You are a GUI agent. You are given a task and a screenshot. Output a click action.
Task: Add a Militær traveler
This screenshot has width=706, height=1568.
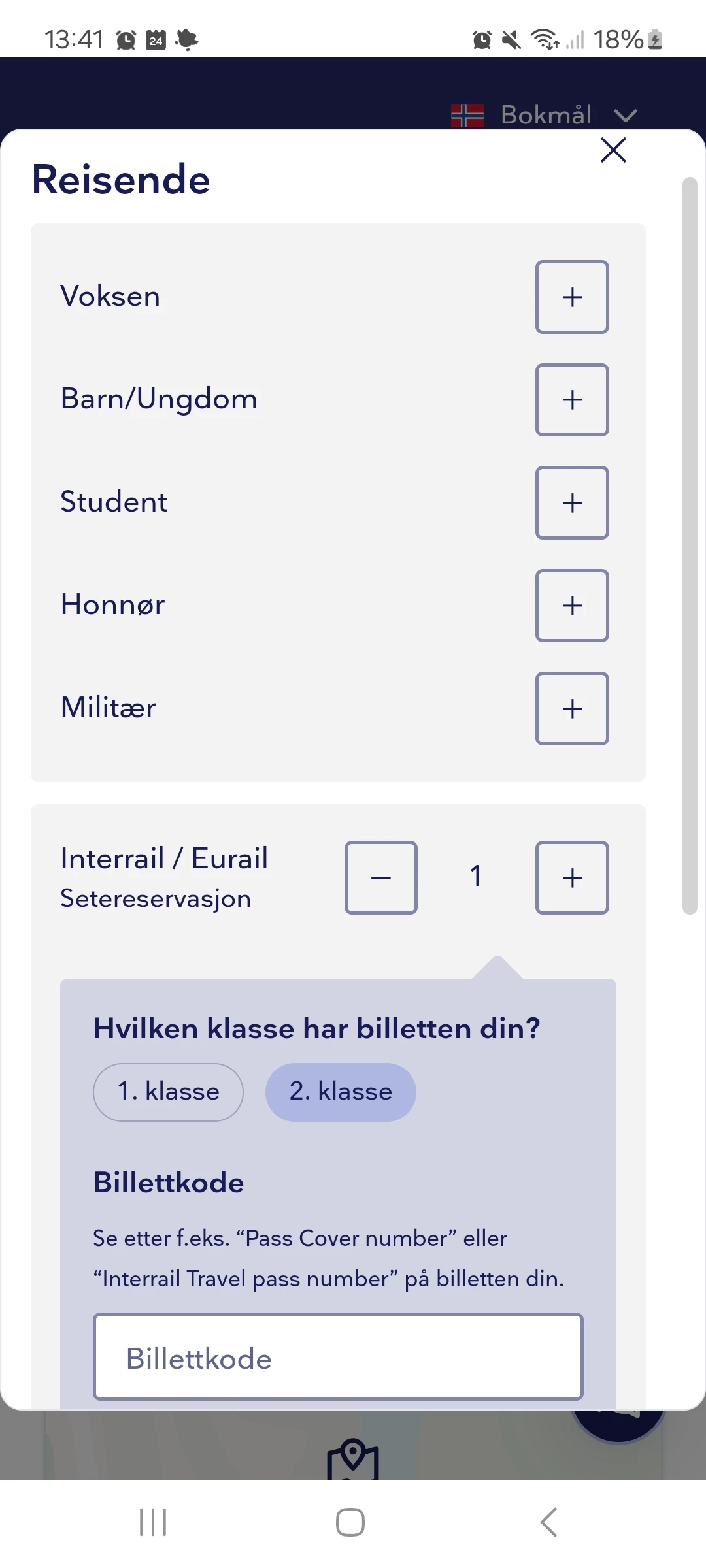pos(572,708)
